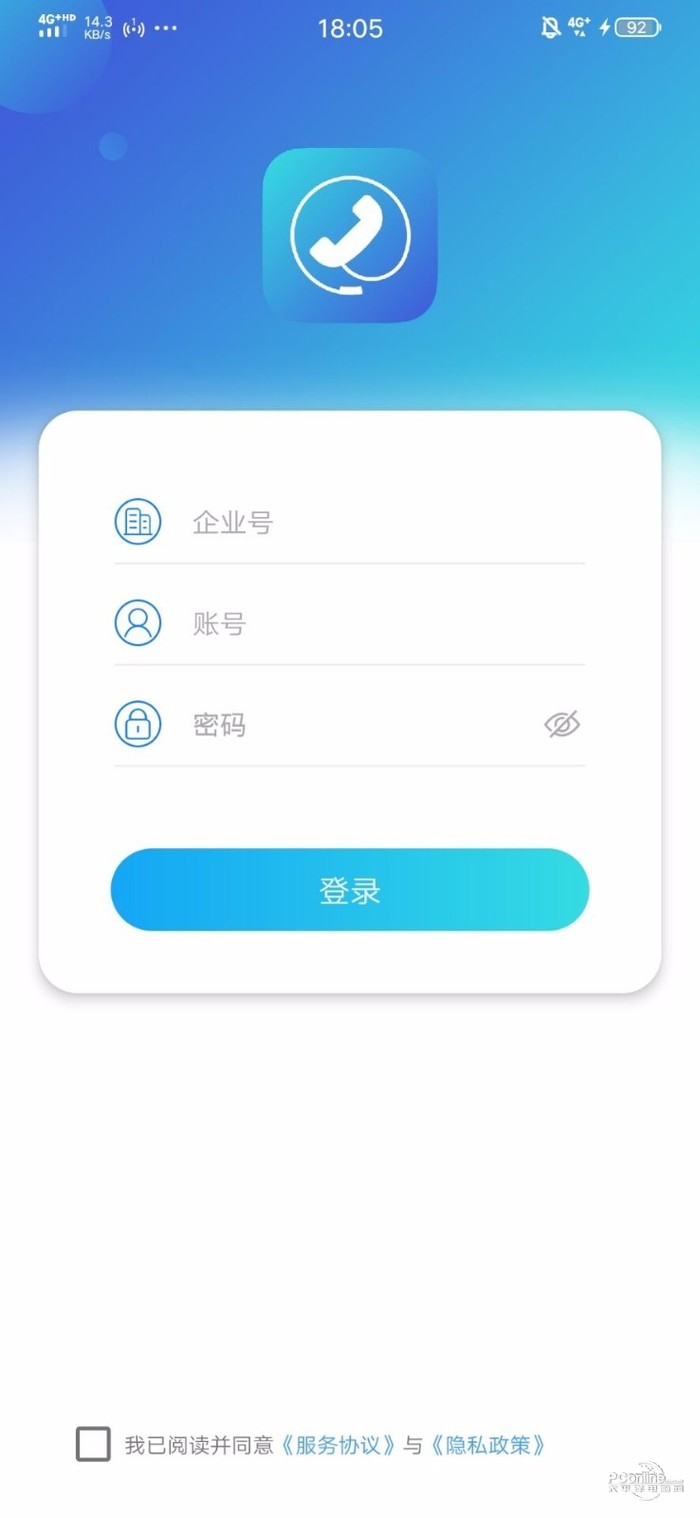Check the agreement checkbox
The height and width of the screenshot is (1518, 700).
click(93, 1444)
